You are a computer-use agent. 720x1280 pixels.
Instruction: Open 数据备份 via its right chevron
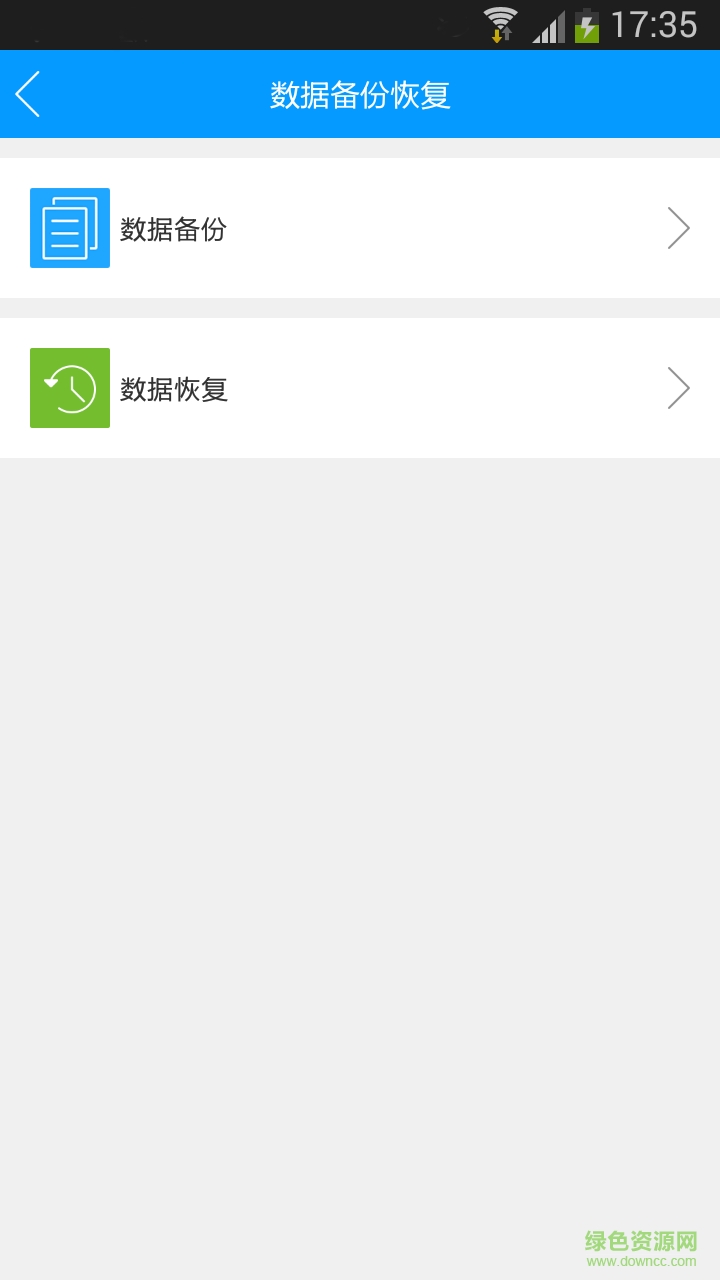pyautogui.click(x=679, y=227)
